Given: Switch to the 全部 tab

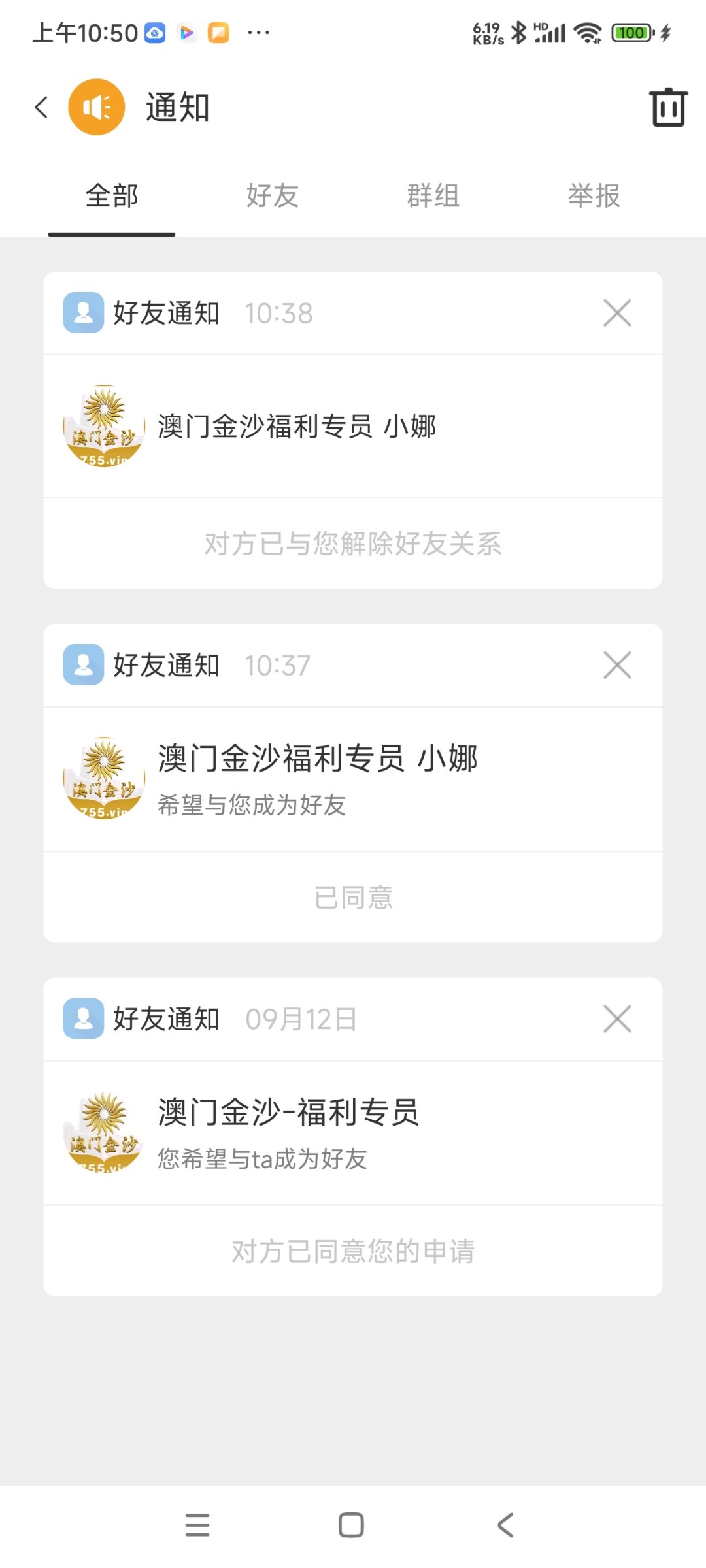Looking at the screenshot, I should pyautogui.click(x=112, y=196).
